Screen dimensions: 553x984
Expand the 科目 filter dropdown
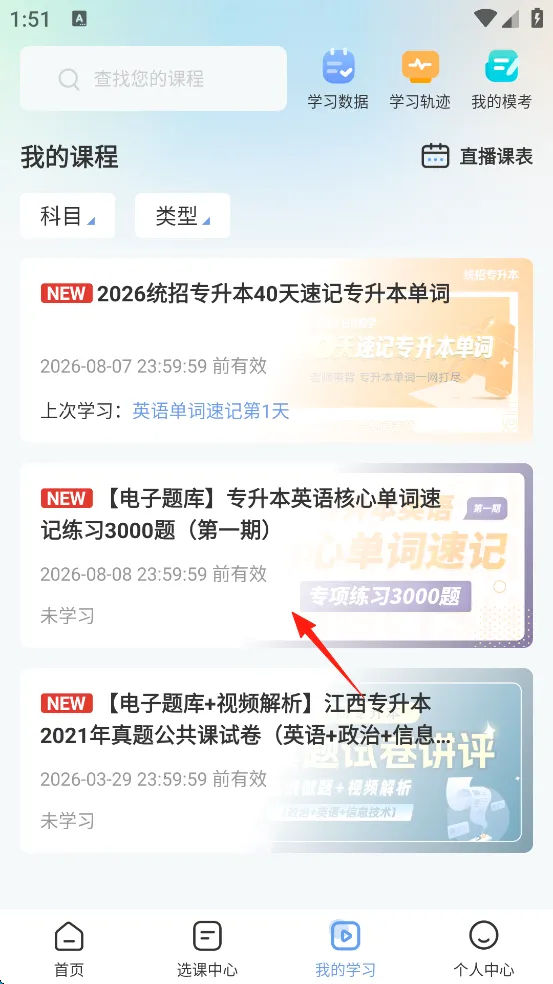pos(68,216)
